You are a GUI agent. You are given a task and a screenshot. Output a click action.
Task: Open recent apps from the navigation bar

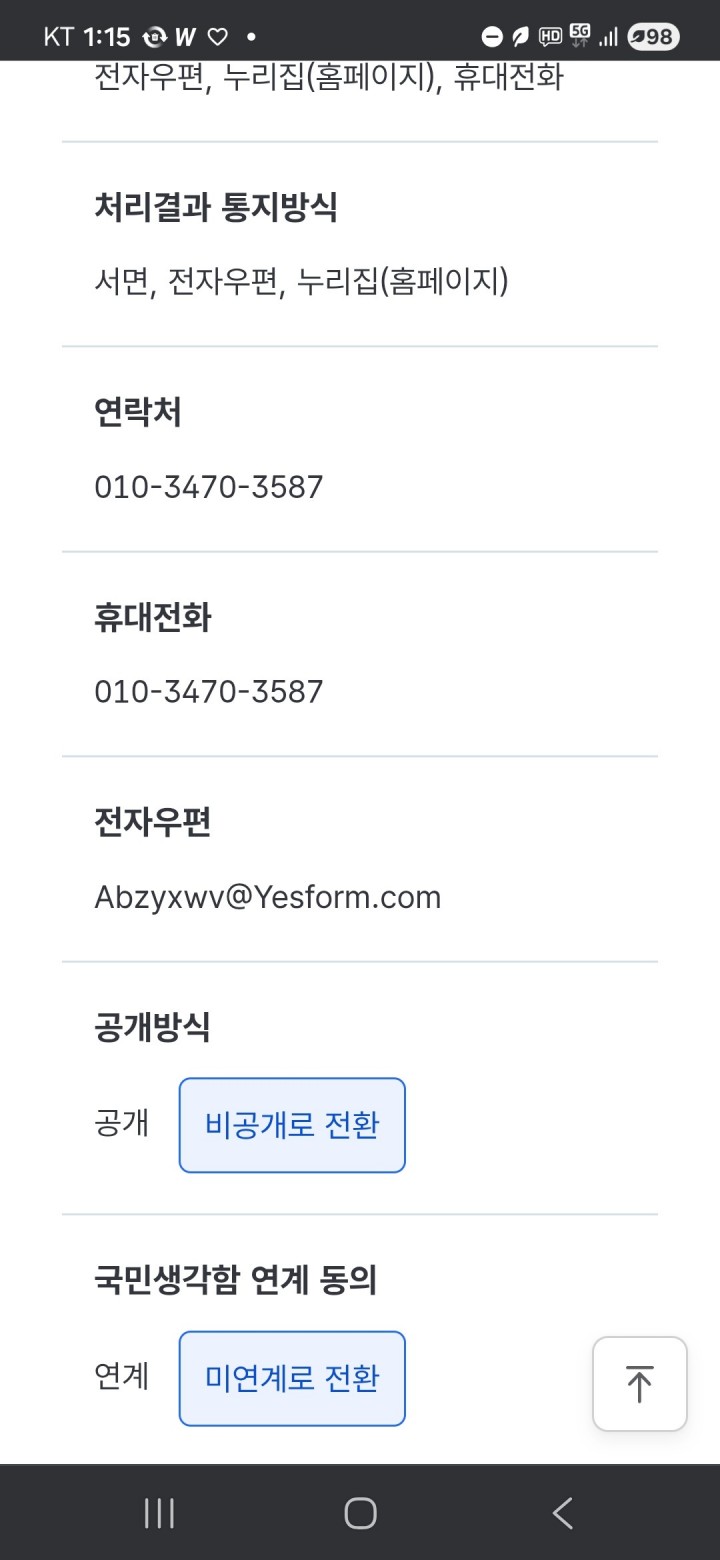(x=159, y=1513)
